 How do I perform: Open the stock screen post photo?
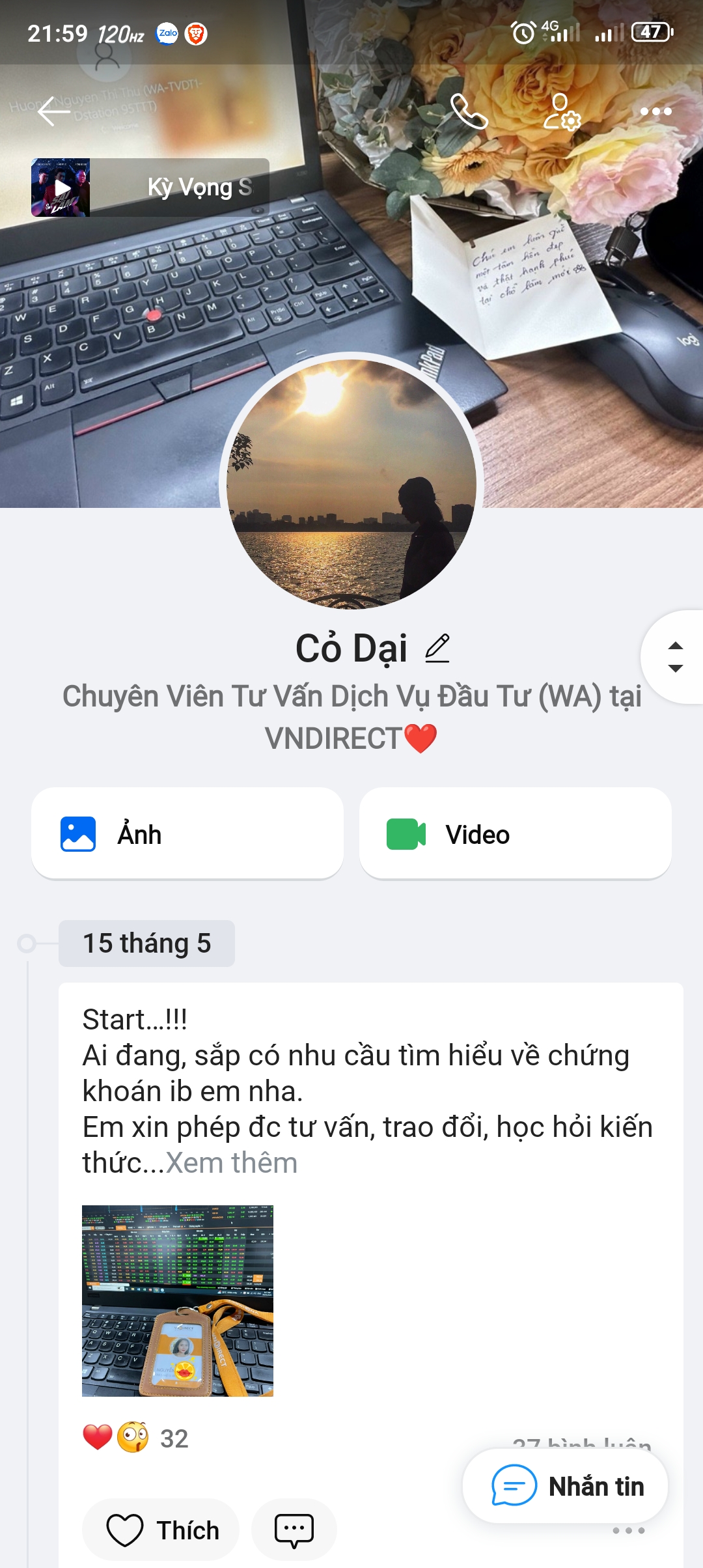178,1300
